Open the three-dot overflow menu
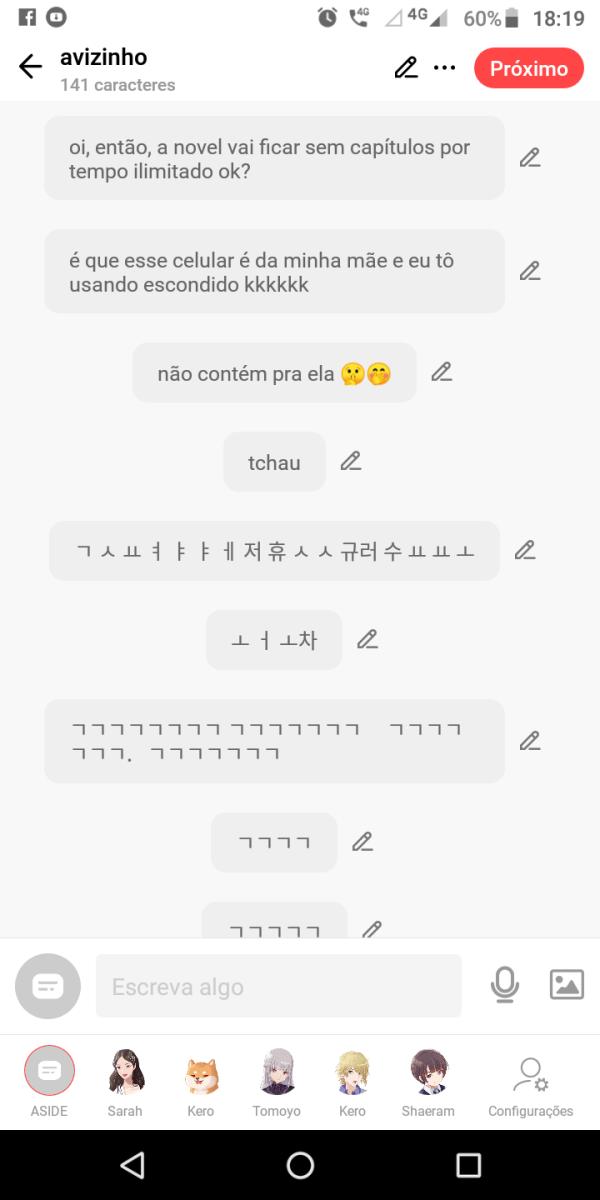This screenshot has width=600, height=1200. (x=444, y=68)
